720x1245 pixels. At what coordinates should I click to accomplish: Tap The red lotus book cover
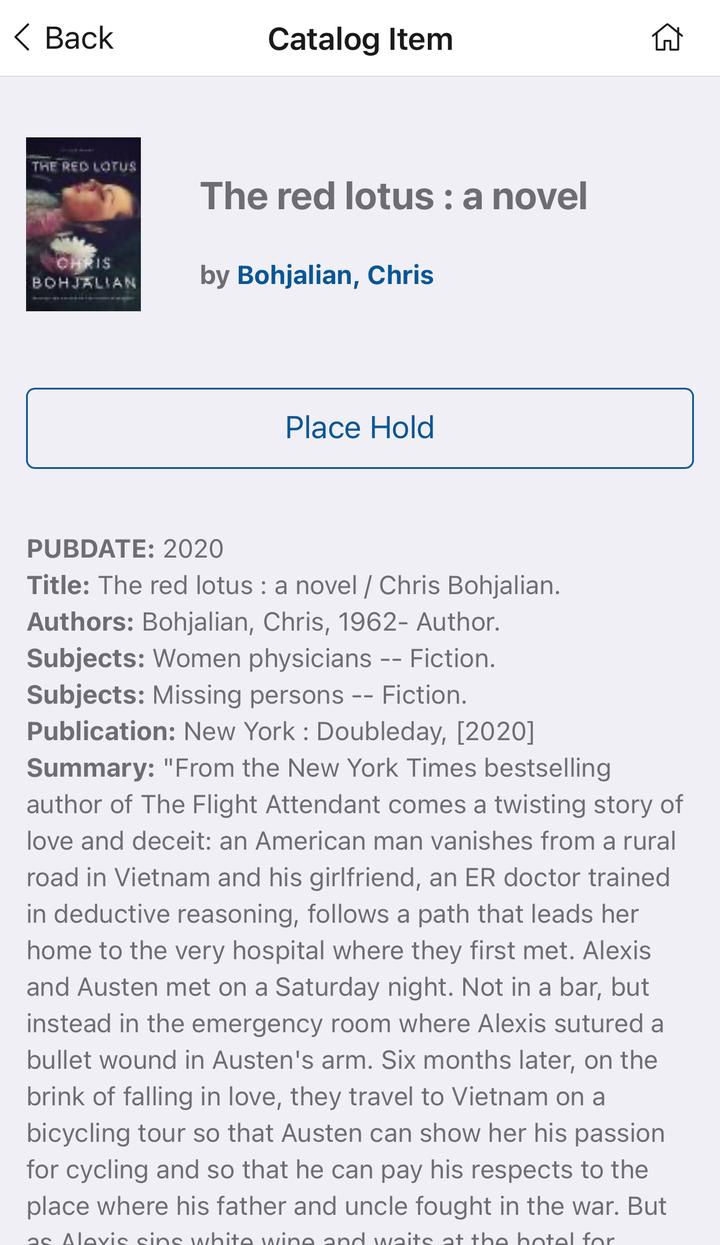point(83,224)
